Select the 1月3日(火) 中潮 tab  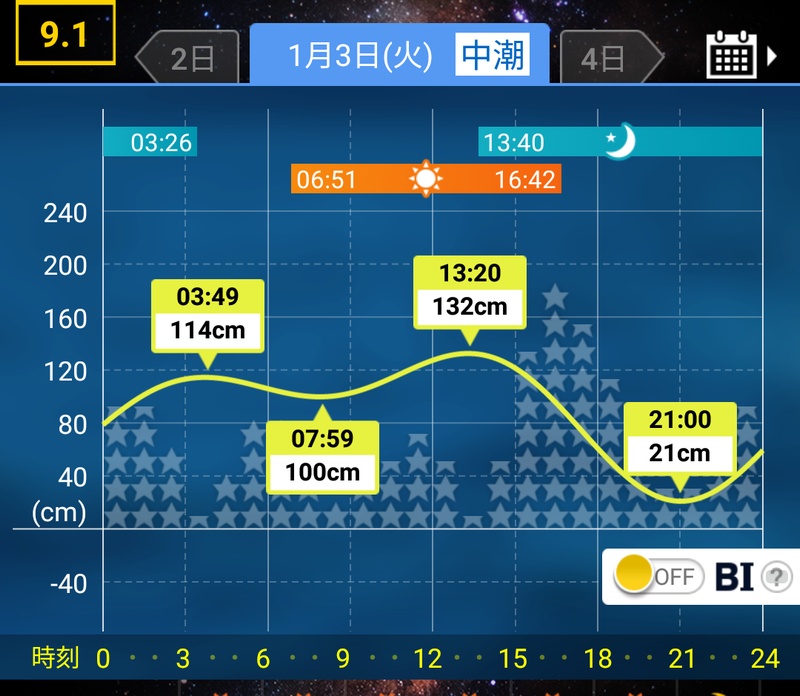[x=400, y=56]
